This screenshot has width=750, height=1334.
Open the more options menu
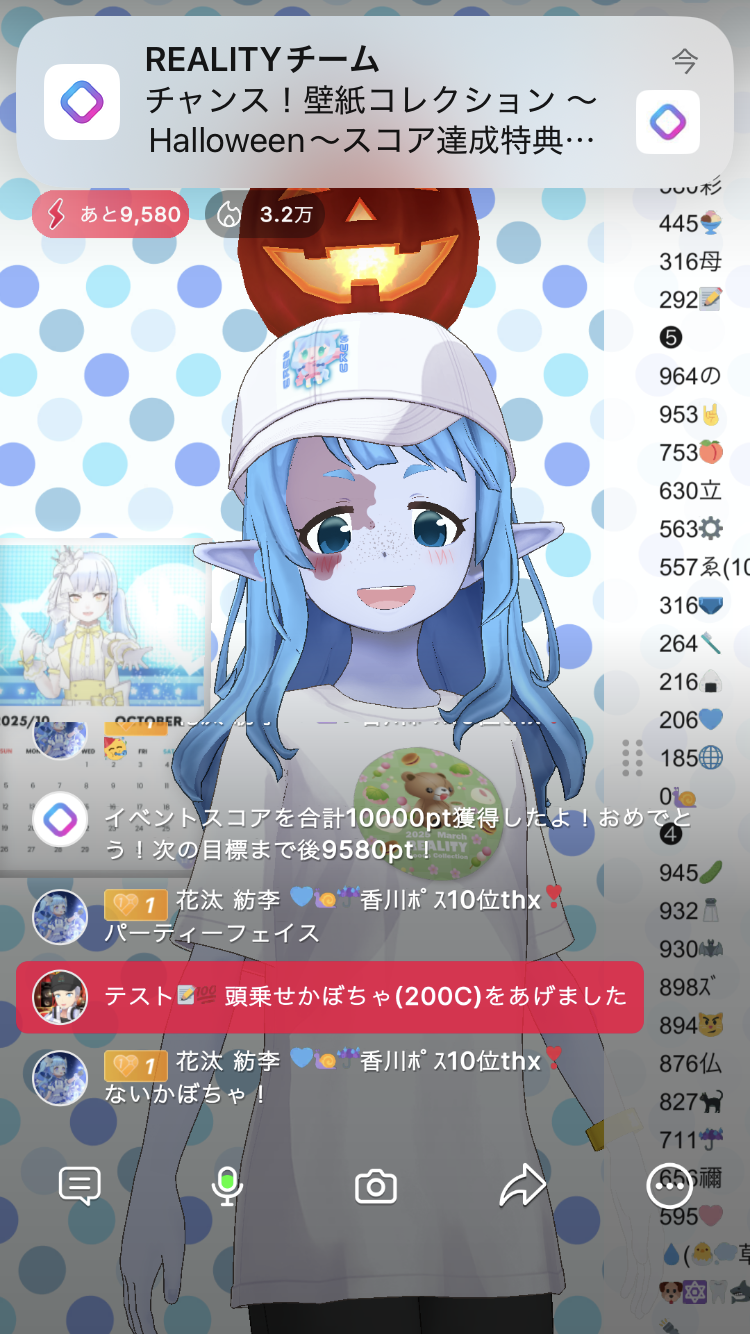668,1187
